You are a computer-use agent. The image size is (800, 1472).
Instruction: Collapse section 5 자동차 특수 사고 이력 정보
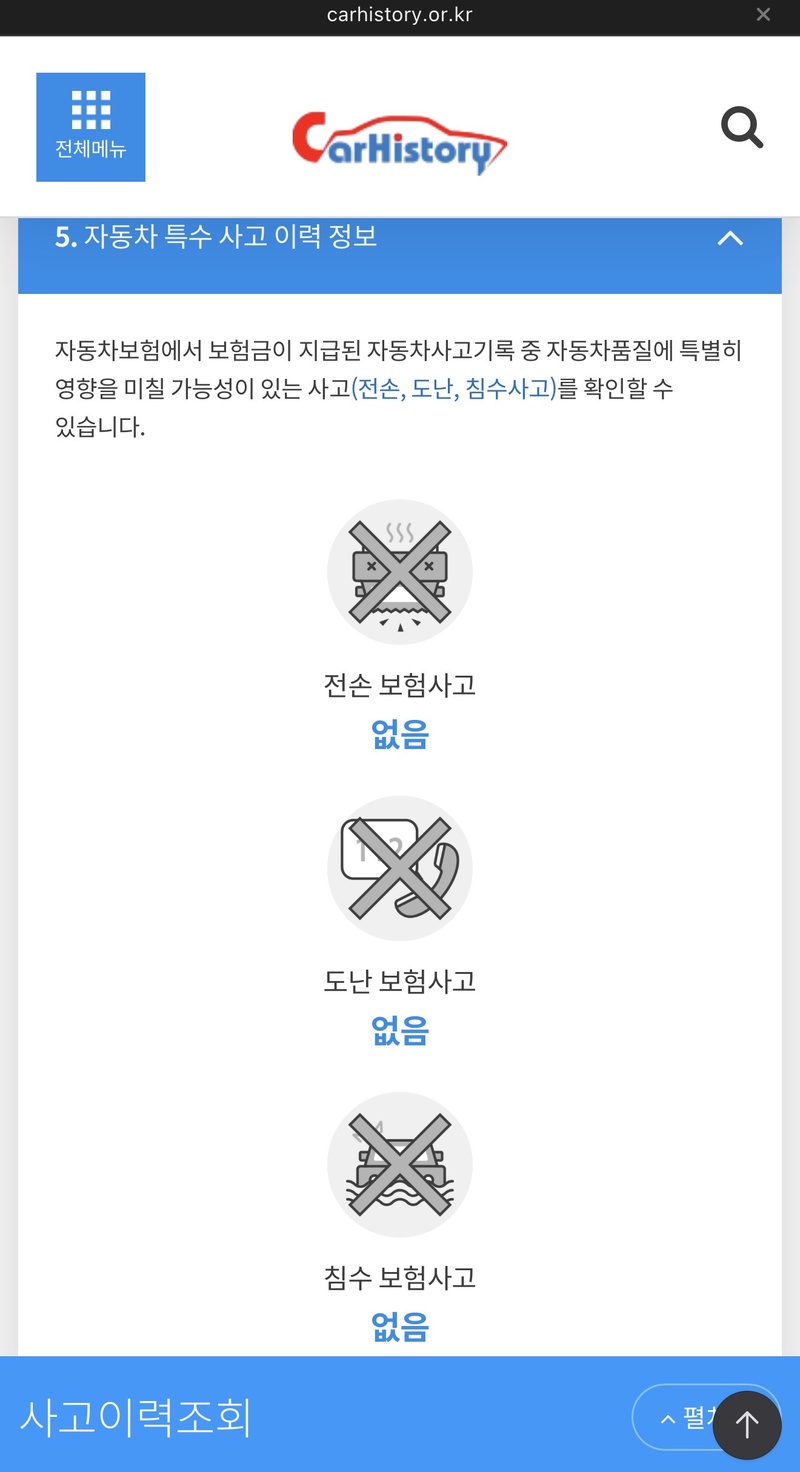(730, 238)
